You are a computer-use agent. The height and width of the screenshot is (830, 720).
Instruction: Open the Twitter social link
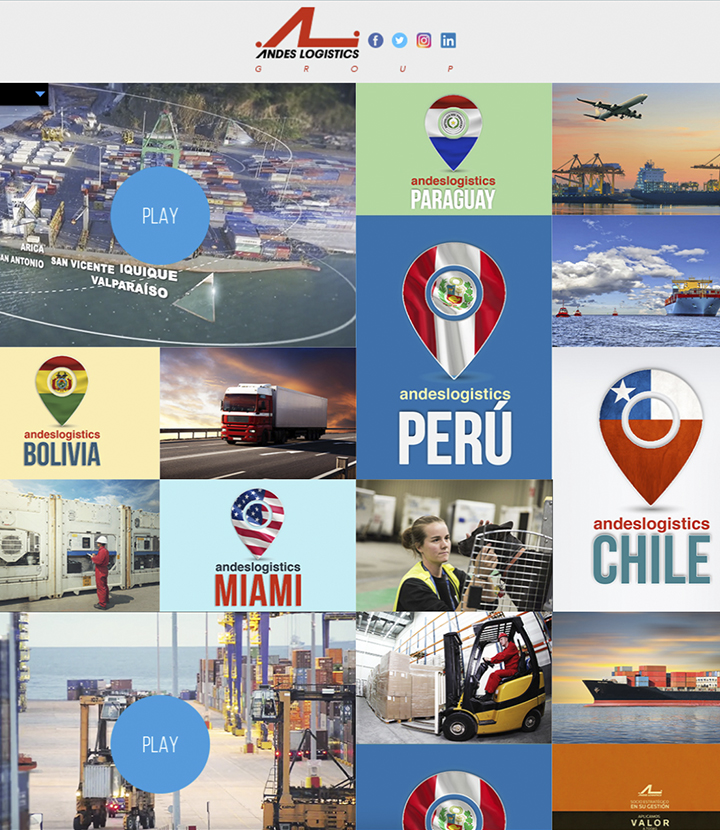(400, 40)
